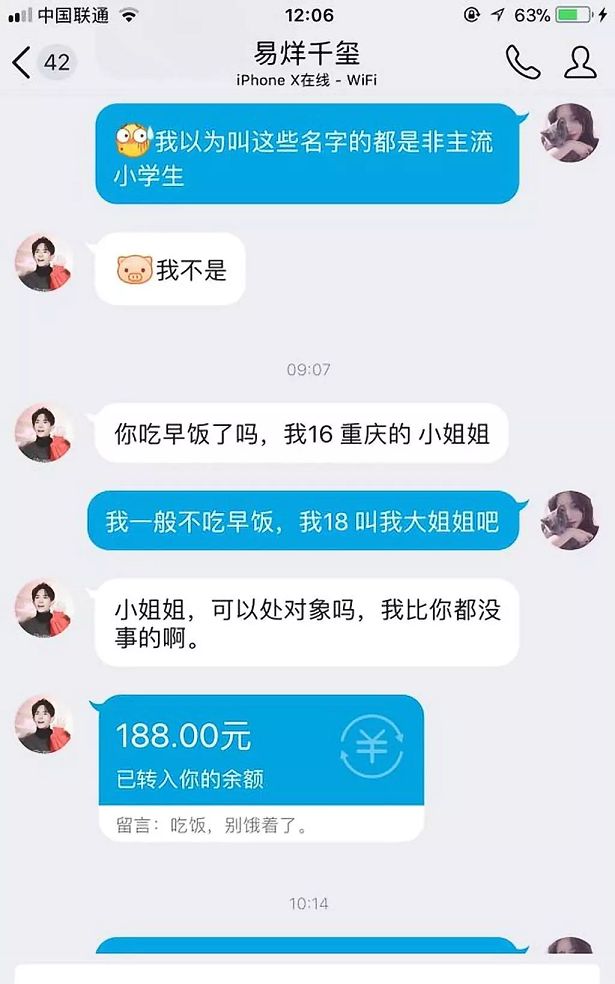The width and height of the screenshot is (615, 984).
Task: Tap my avatar beside 非主流小学生 message
Action: tap(568, 133)
